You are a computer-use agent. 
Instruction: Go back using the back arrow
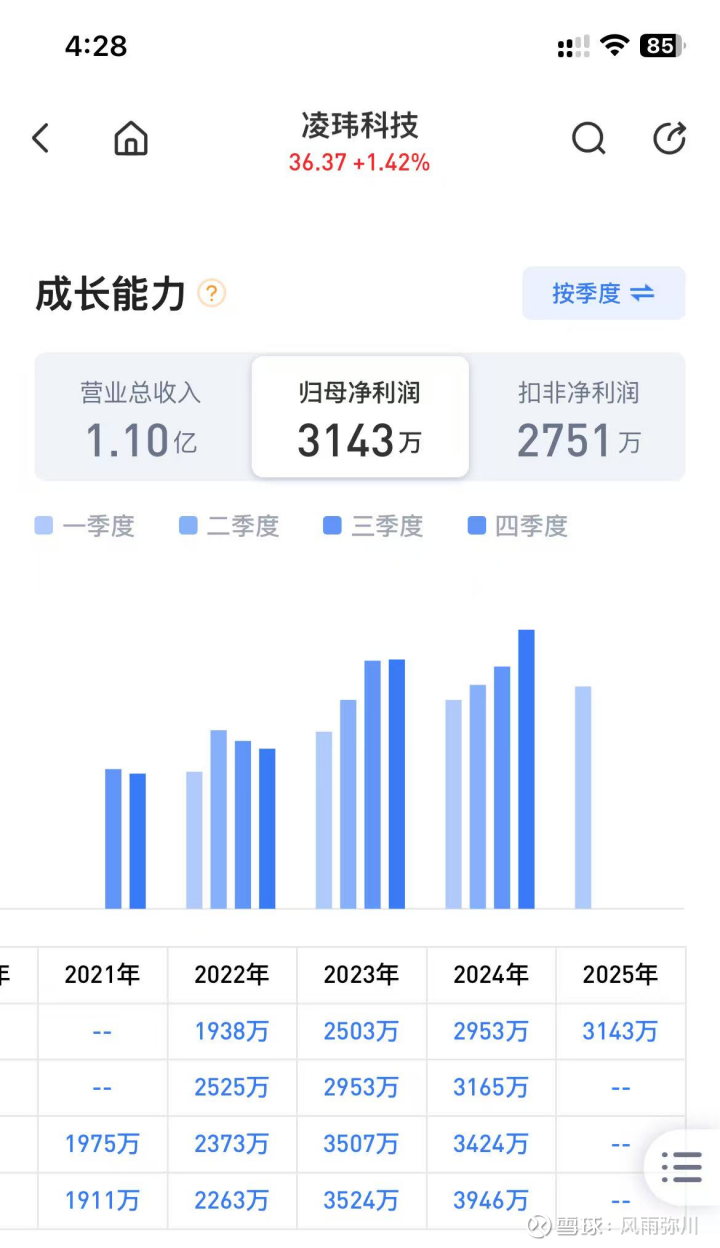coord(40,138)
